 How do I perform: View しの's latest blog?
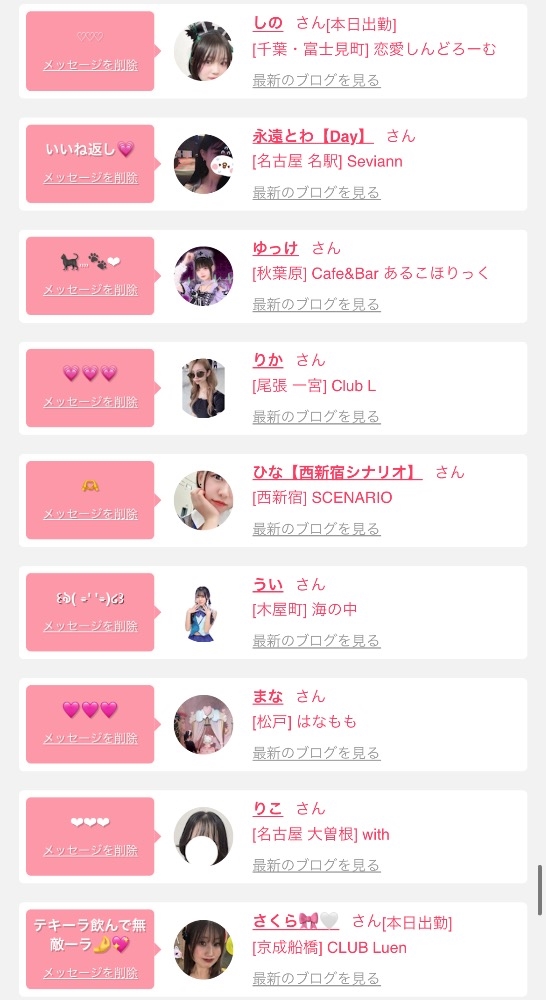tap(316, 80)
